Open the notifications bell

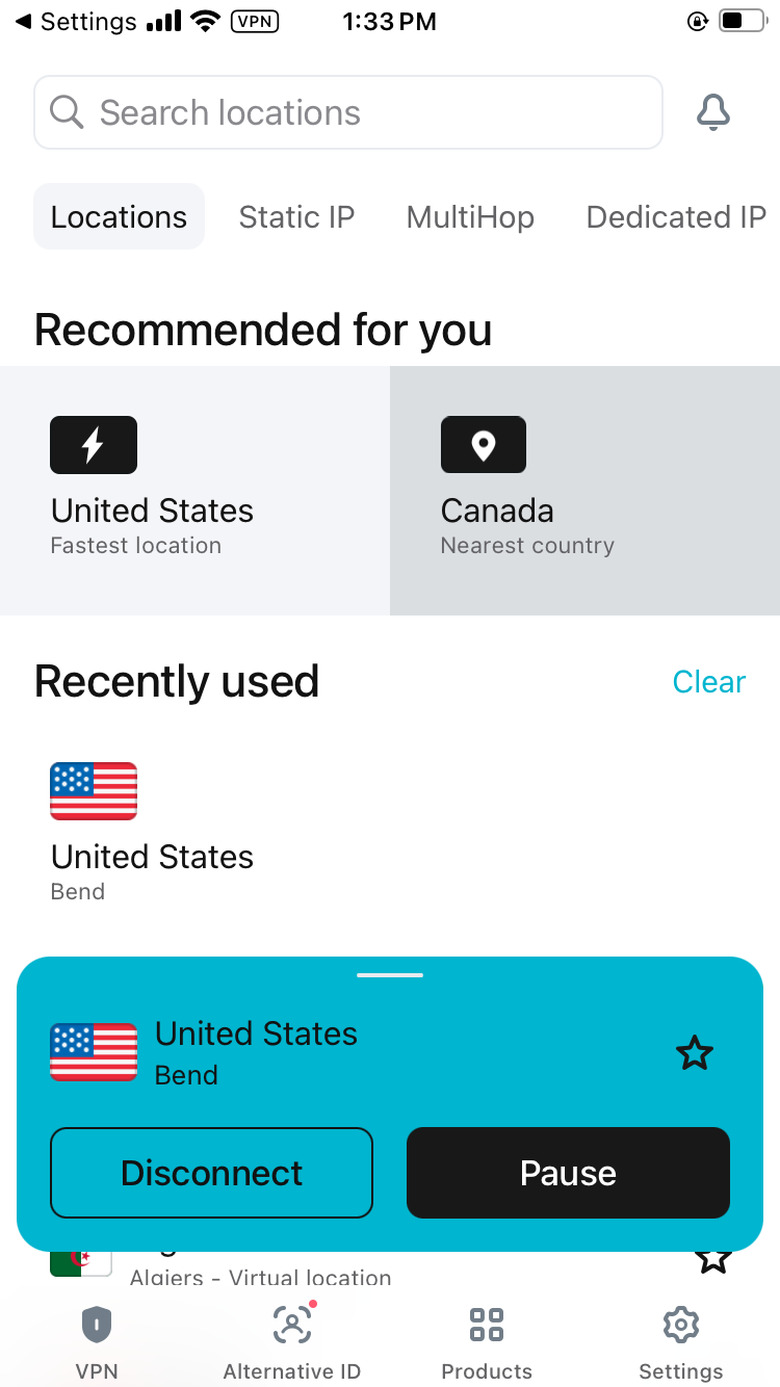point(713,113)
